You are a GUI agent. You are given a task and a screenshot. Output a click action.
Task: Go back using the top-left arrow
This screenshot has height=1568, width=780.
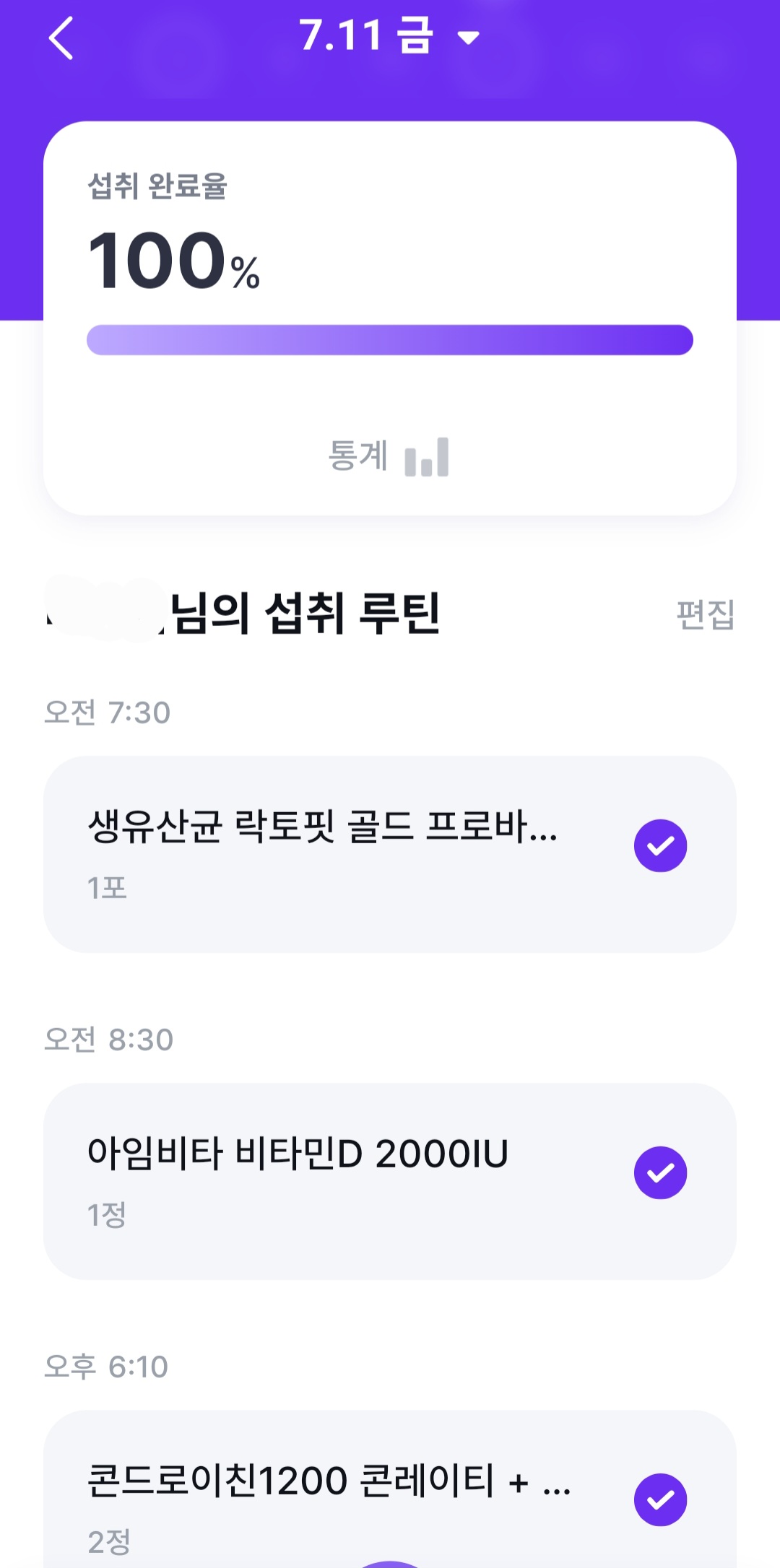(x=61, y=38)
